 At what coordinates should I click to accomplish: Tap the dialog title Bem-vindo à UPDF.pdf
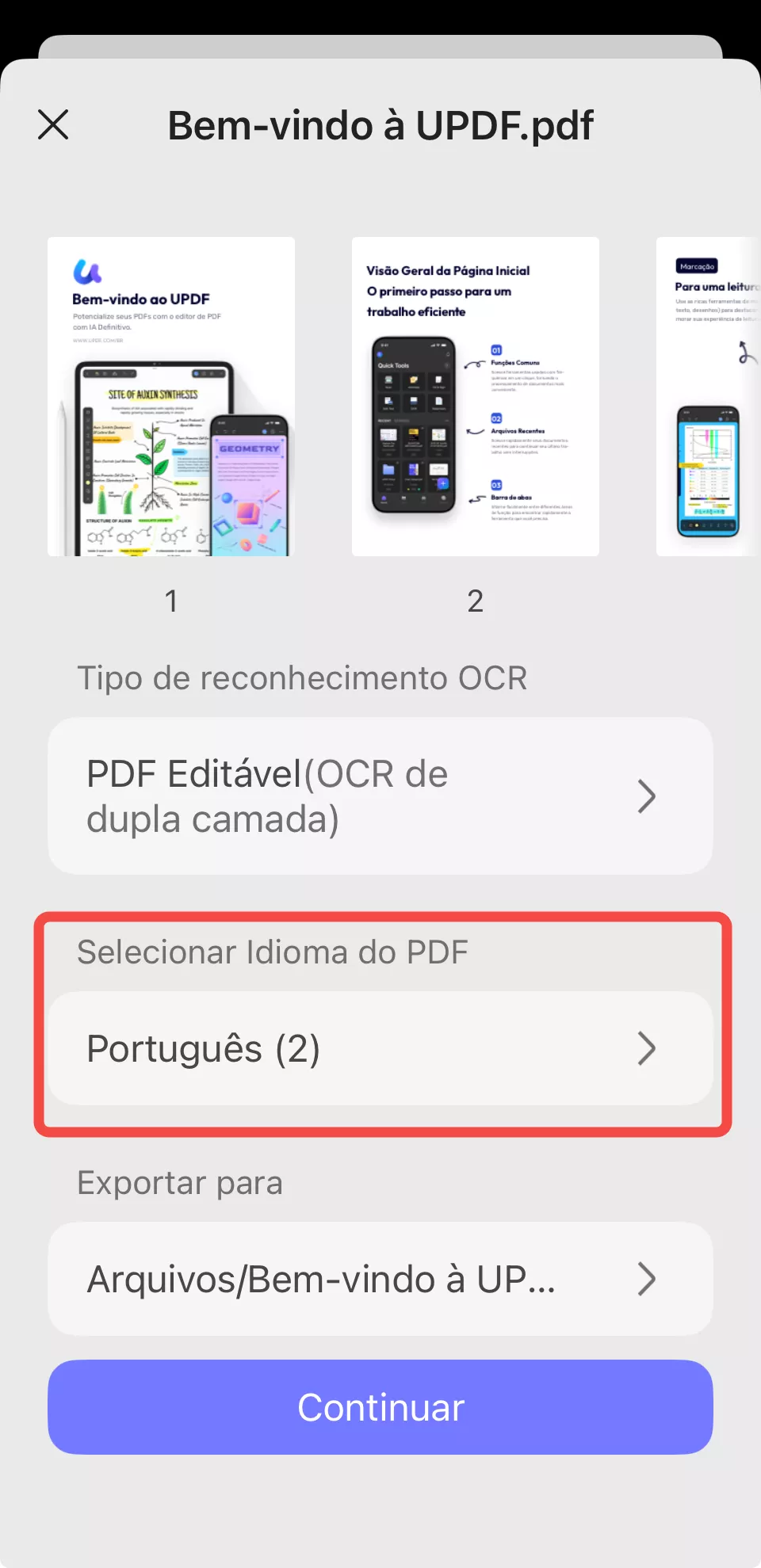(x=379, y=125)
